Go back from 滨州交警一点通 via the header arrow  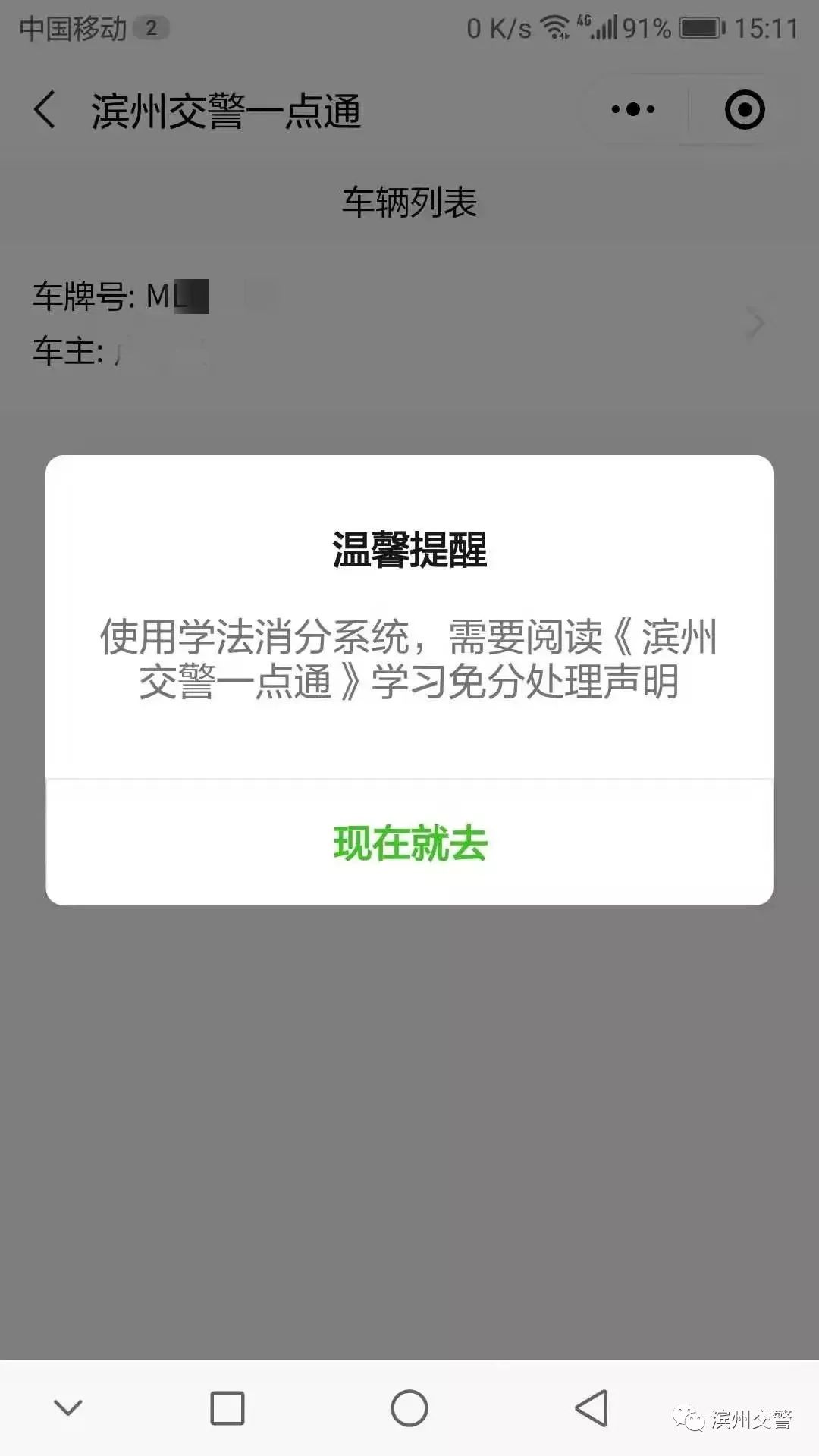[x=45, y=110]
